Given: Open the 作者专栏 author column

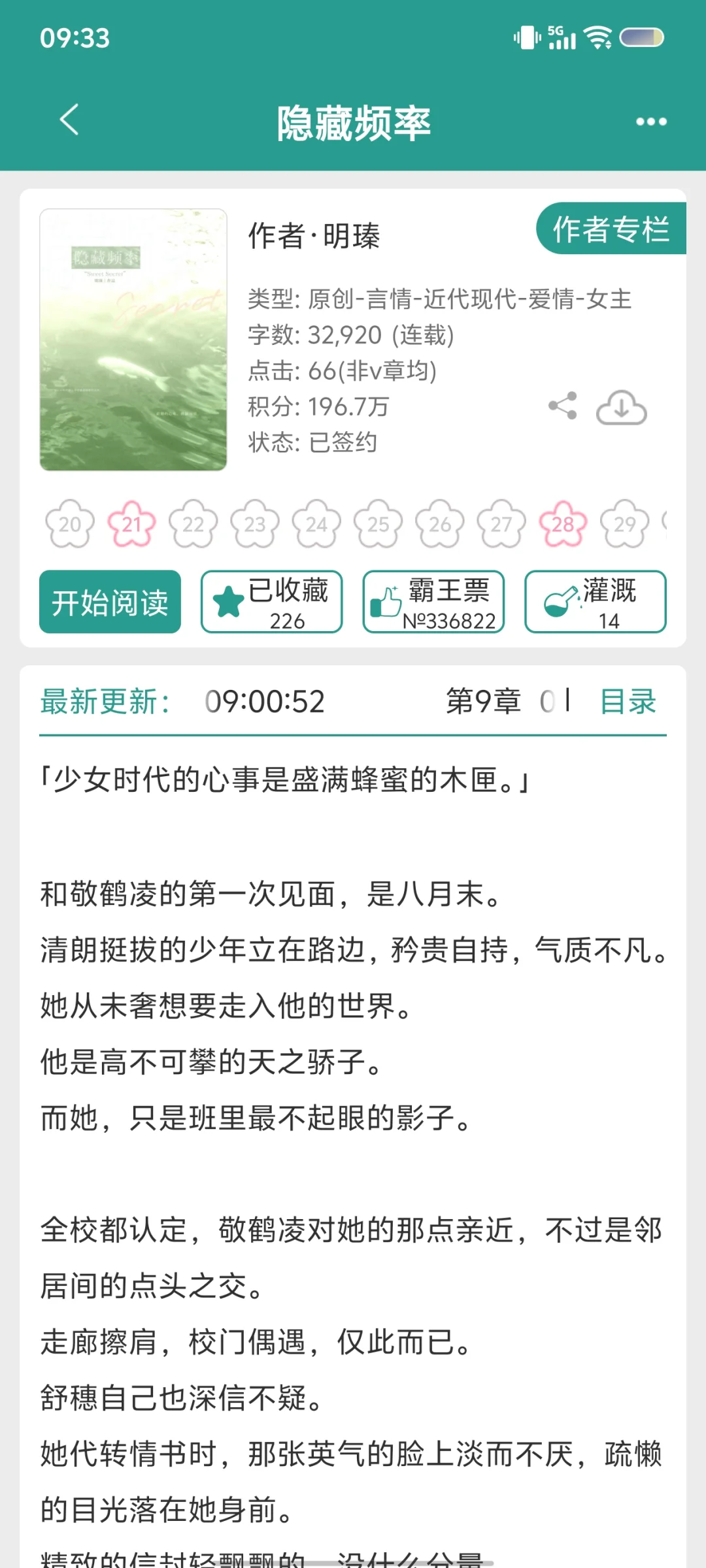Looking at the screenshot, I should [612, 230].
